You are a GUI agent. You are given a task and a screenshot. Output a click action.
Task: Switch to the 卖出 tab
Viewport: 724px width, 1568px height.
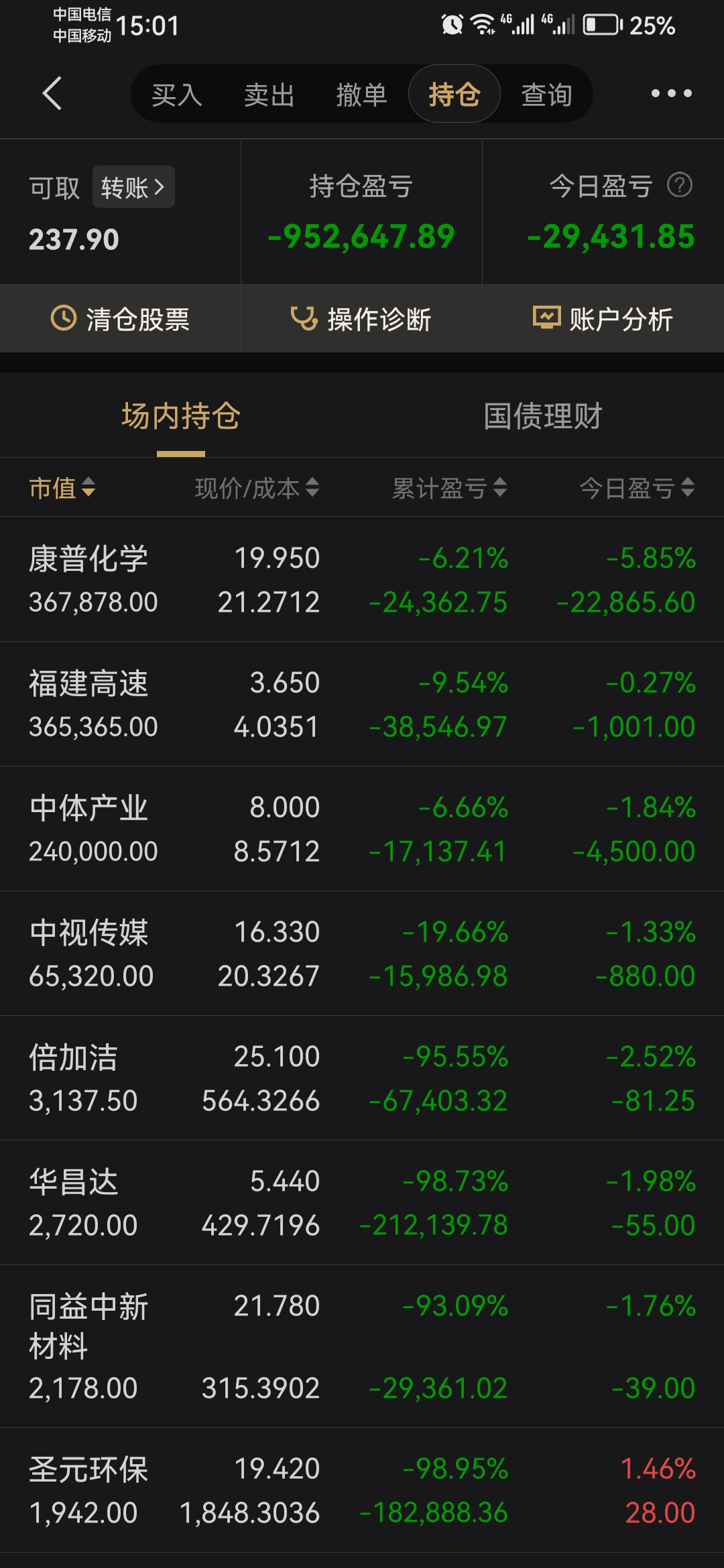269,94
